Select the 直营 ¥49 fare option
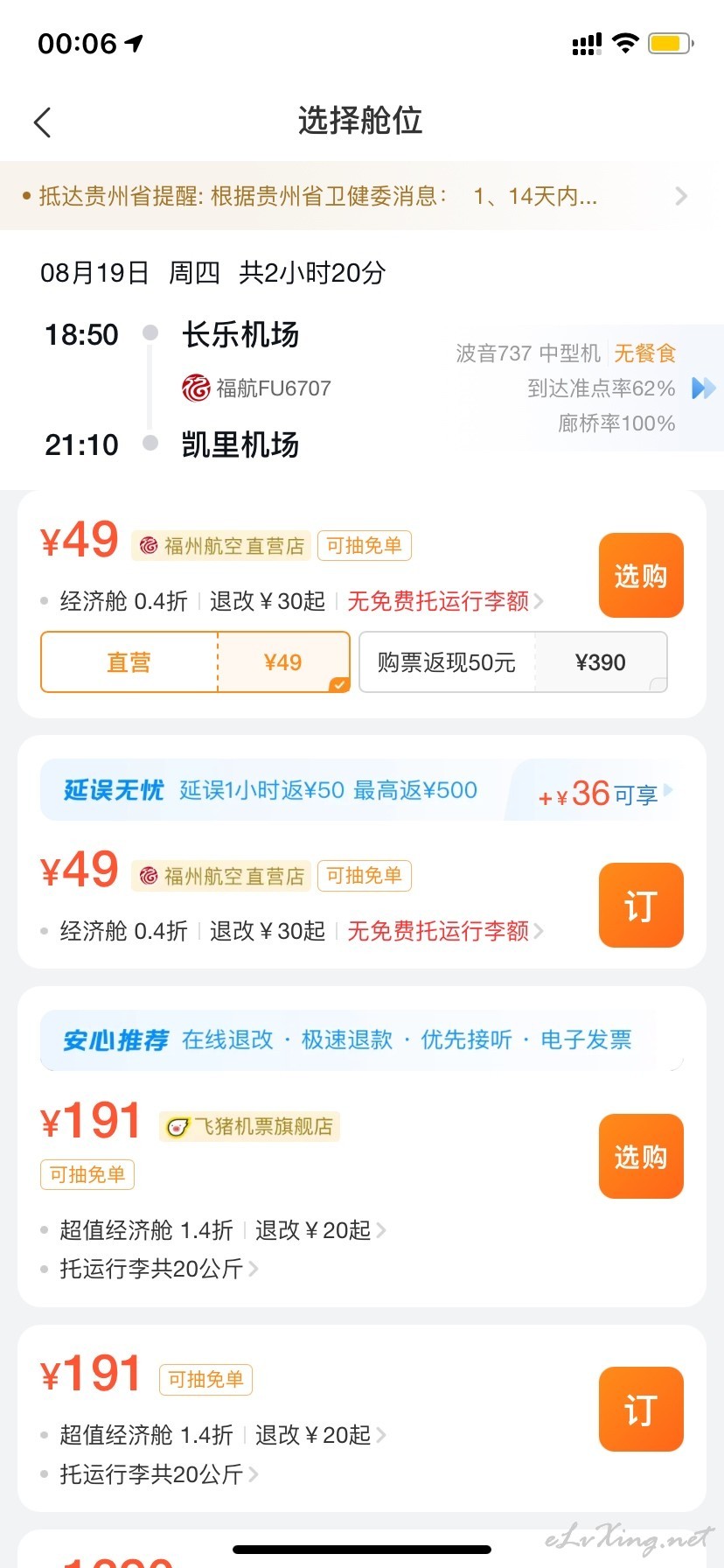Screen dimensions: 724x1568 point(195,662)
